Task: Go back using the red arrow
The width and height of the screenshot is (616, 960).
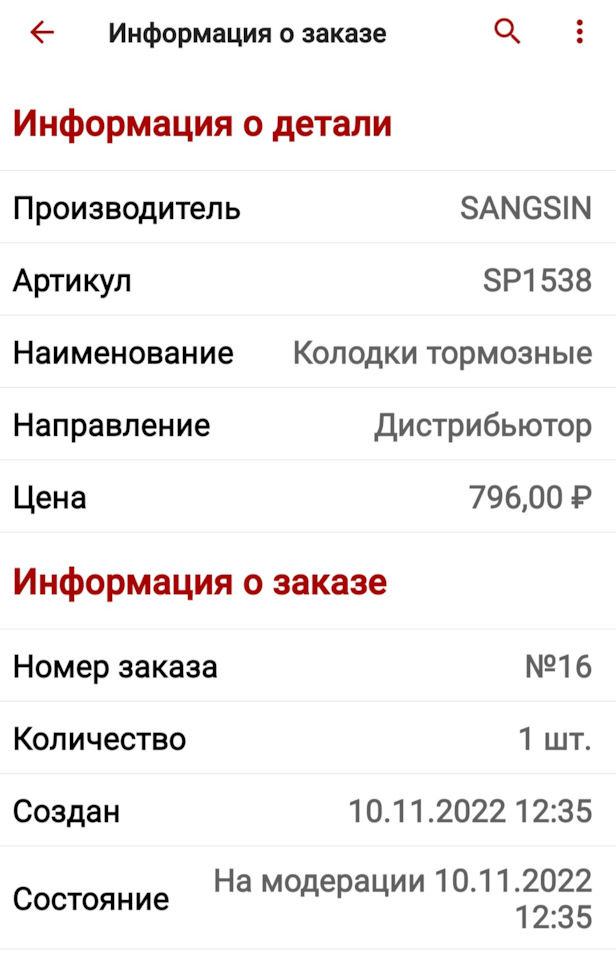Action: pyautogui.click(x=41, y=33)
